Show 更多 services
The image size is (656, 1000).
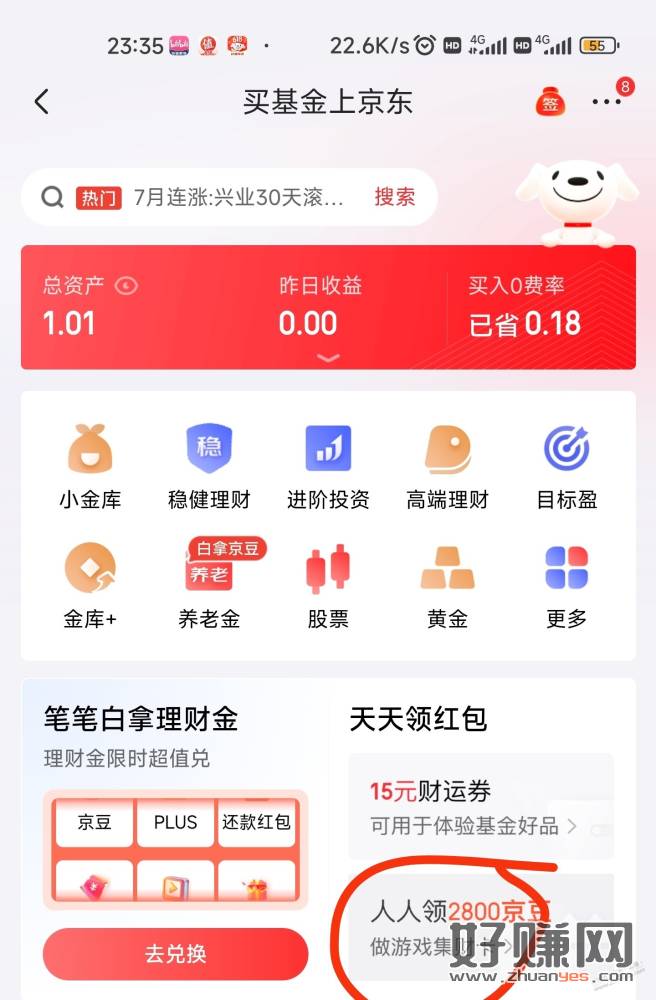click(x=566, y=585)
